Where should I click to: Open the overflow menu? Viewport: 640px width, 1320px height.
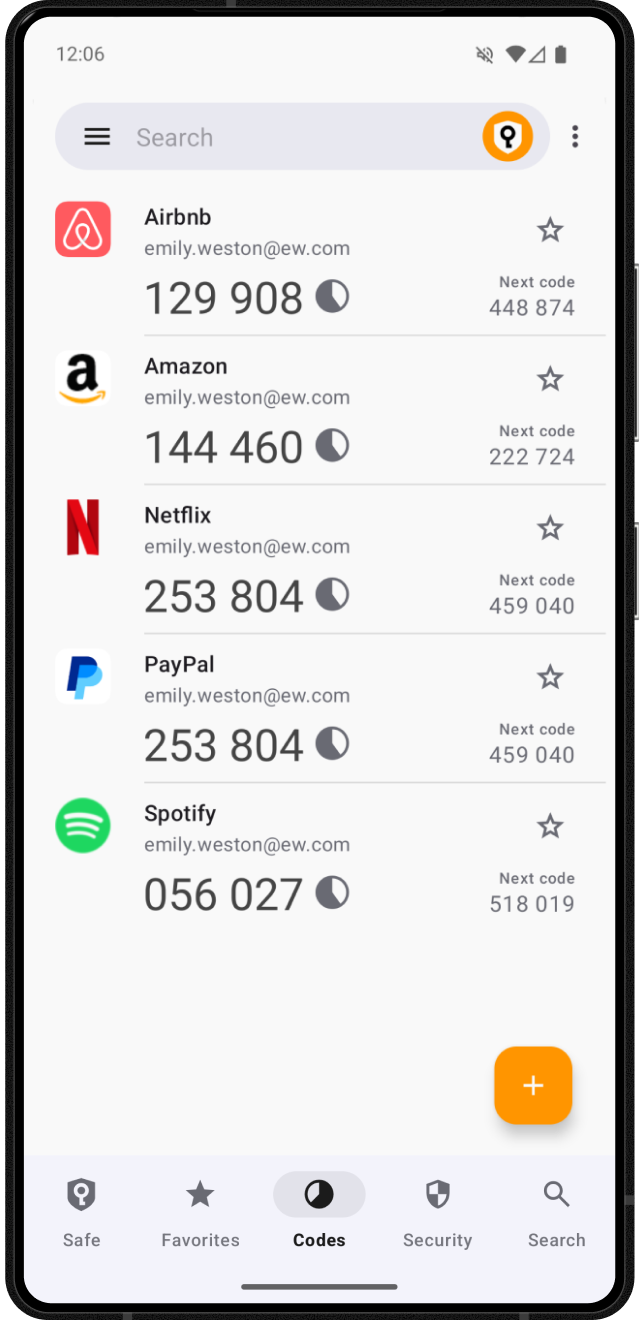[x=575, y=137]
